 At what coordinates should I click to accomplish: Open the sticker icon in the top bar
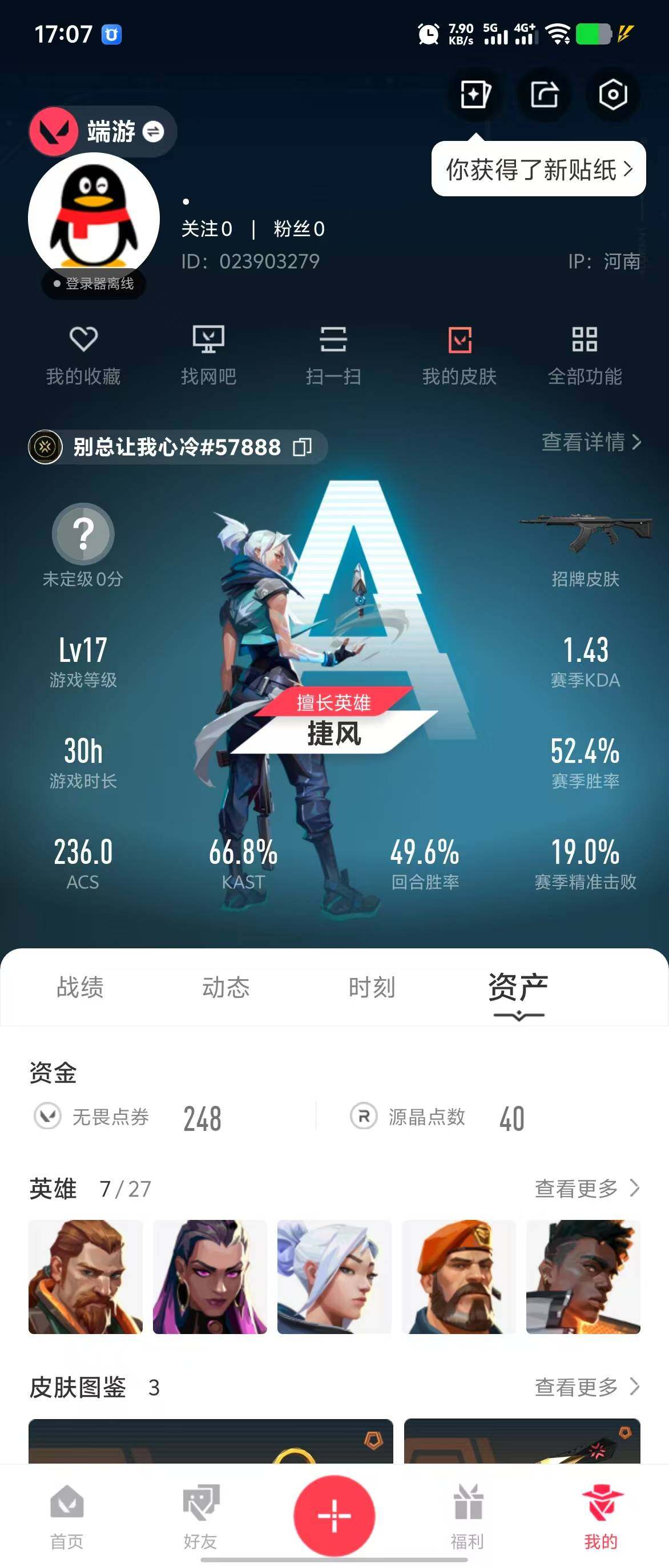click(x=475, y=95)
